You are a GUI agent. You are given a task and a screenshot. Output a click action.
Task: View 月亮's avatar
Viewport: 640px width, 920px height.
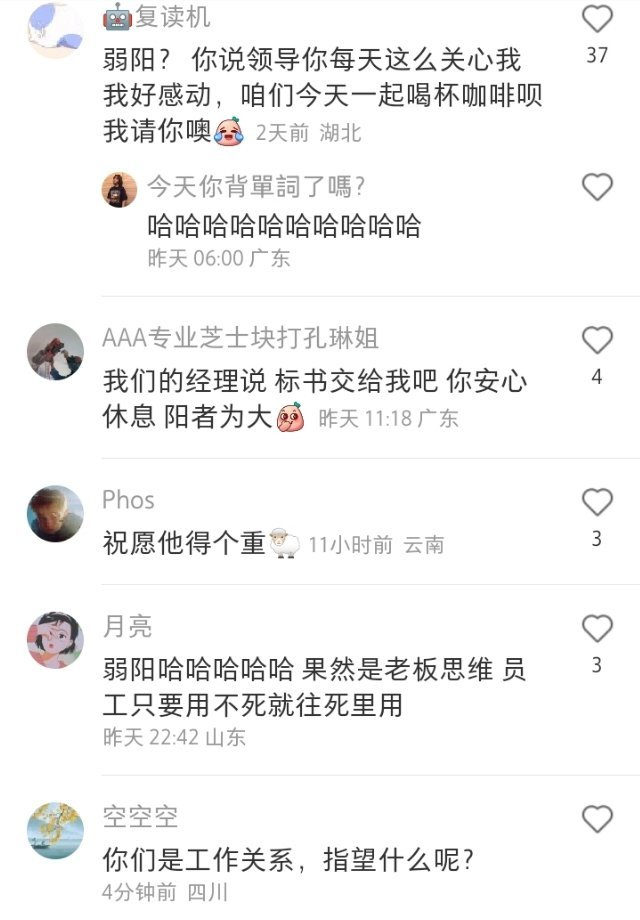coord(54,640)
